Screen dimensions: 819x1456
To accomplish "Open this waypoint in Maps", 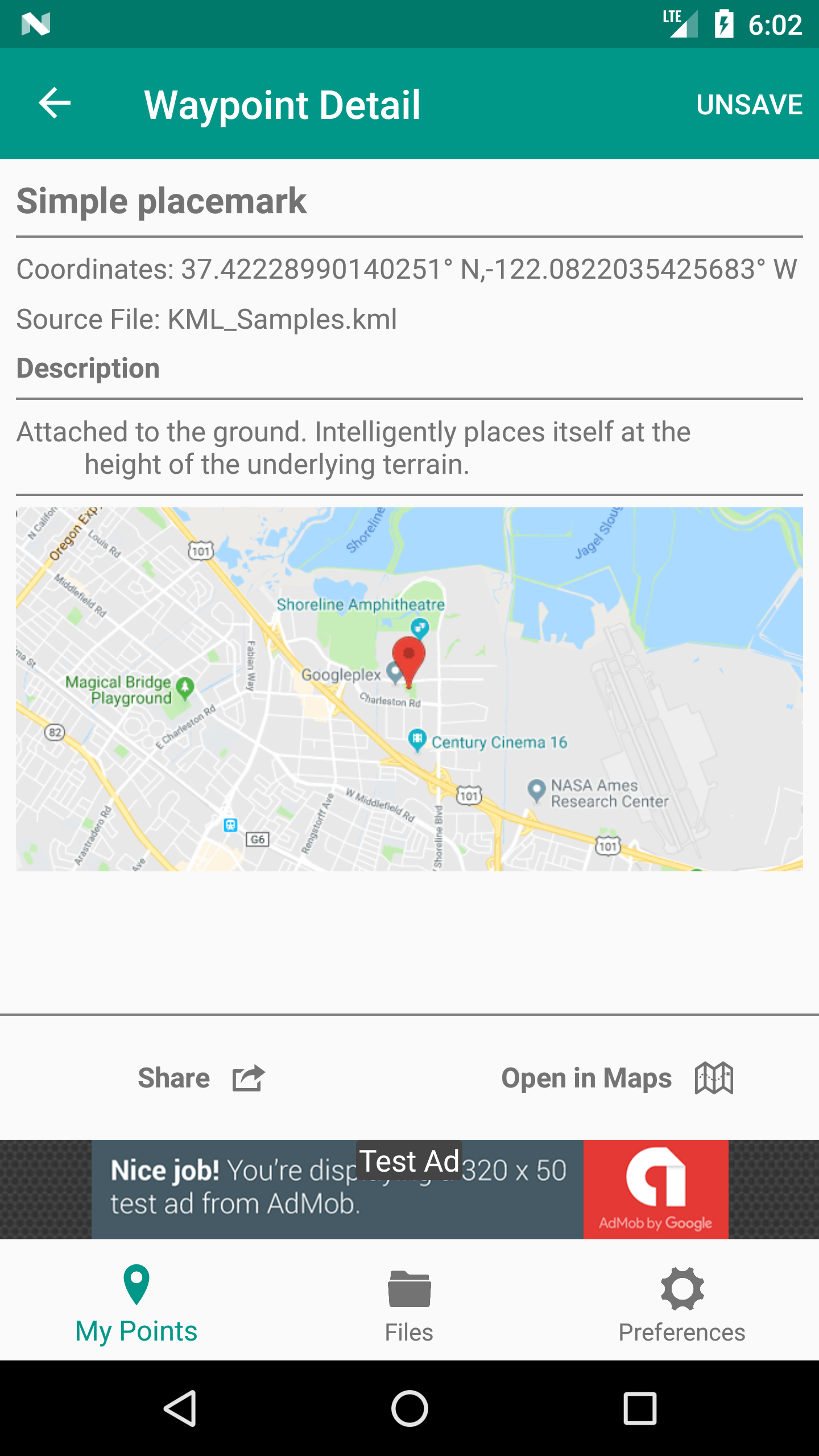I will (x=617, y=1078).
